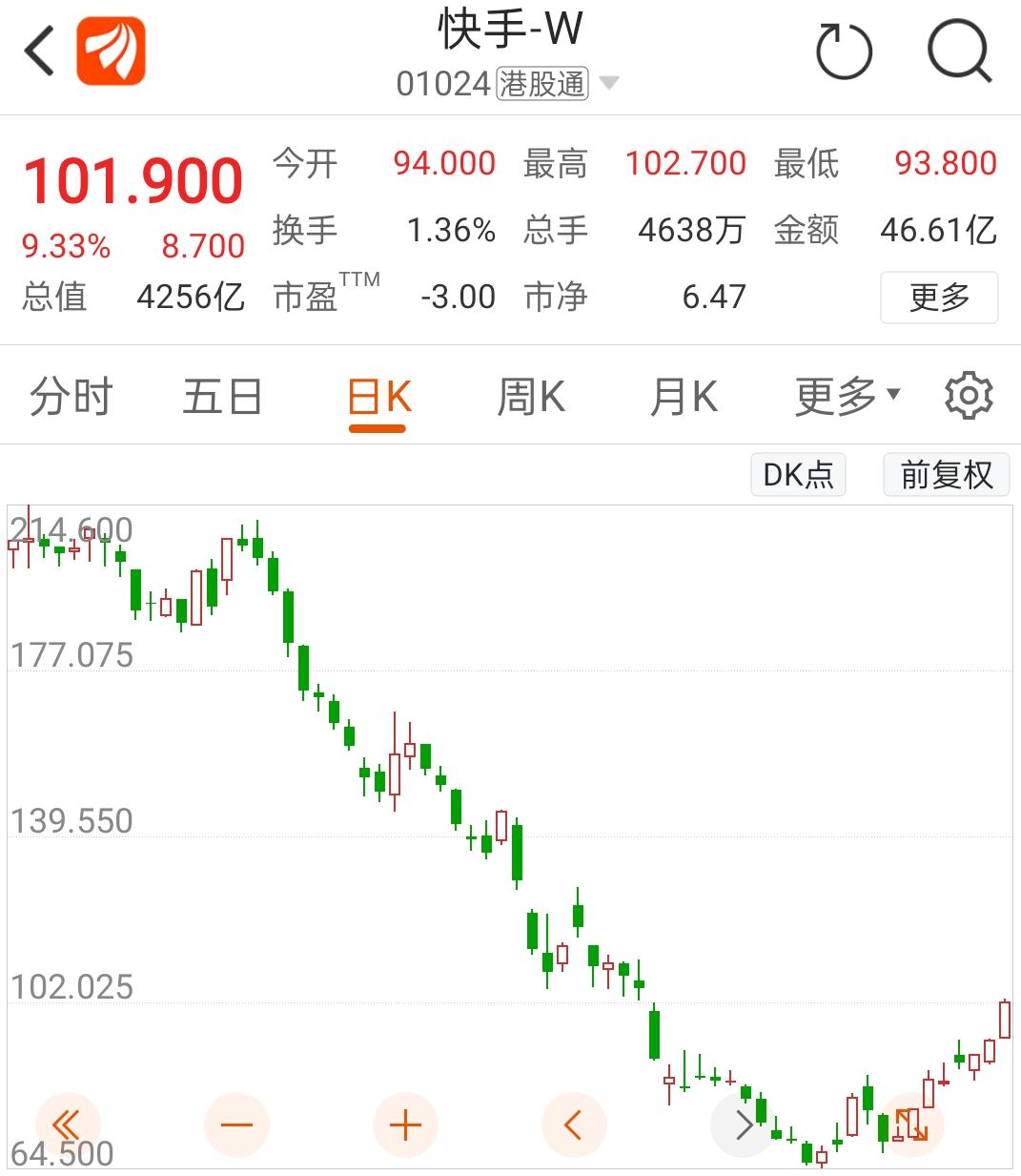Viewport: 1021px width, 1176px height.
Task: Go back using the top-left arrow
Action: coord(40,51)
